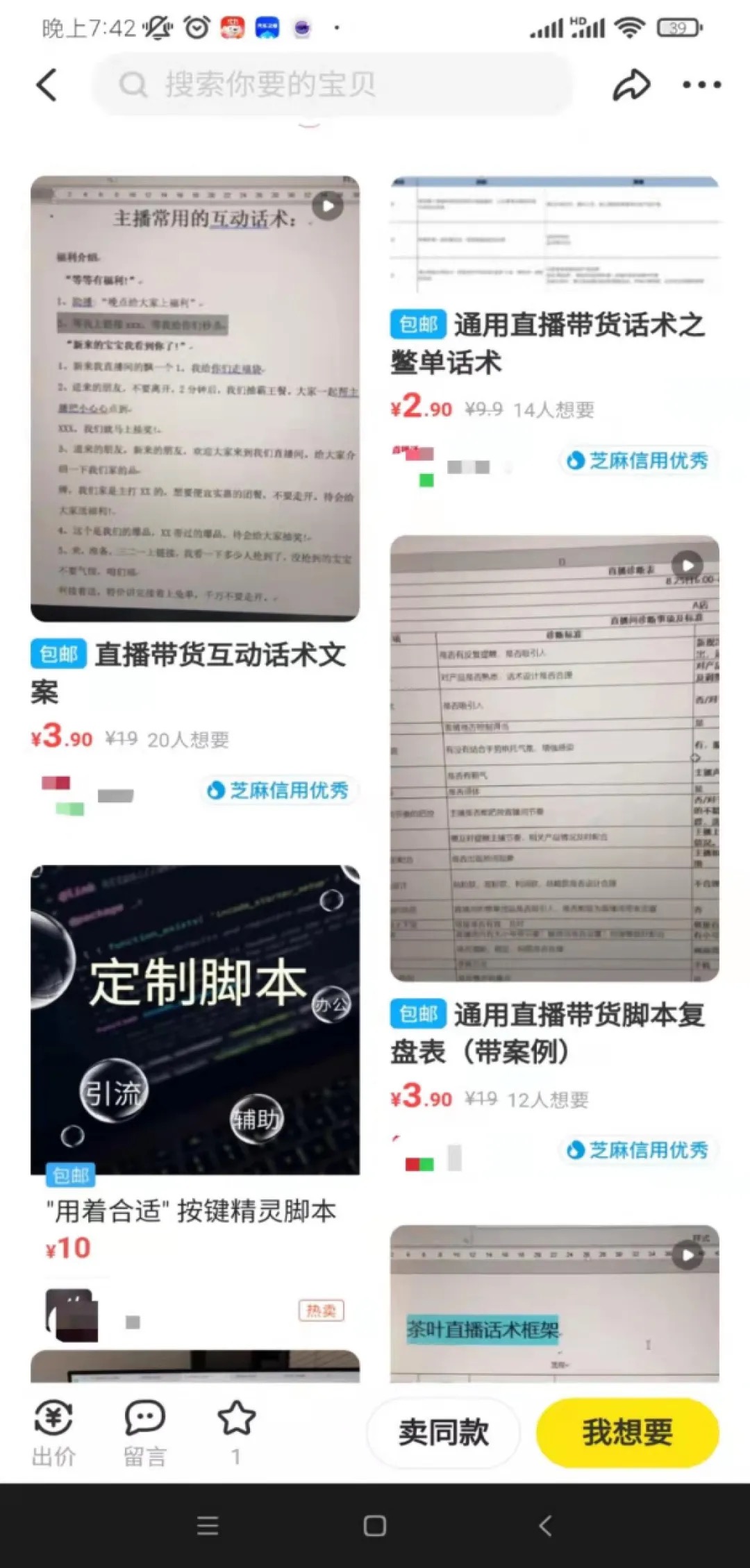Screen dimensions: 750x1568
Task: Open the 茶叶直播话术框架 video listing
Action: click(554, 1304)
